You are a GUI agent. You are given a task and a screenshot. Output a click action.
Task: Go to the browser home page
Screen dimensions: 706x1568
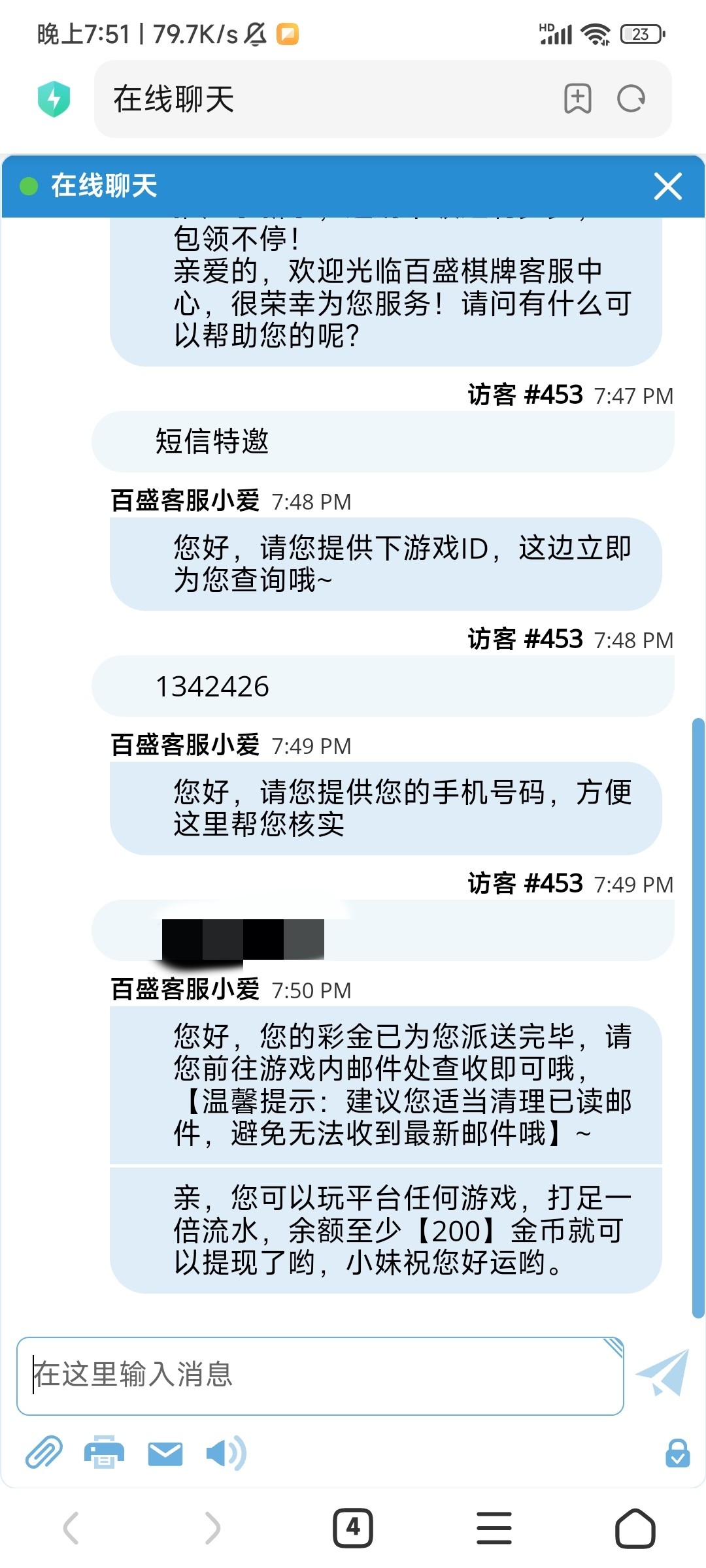[x=635, y=1528]
